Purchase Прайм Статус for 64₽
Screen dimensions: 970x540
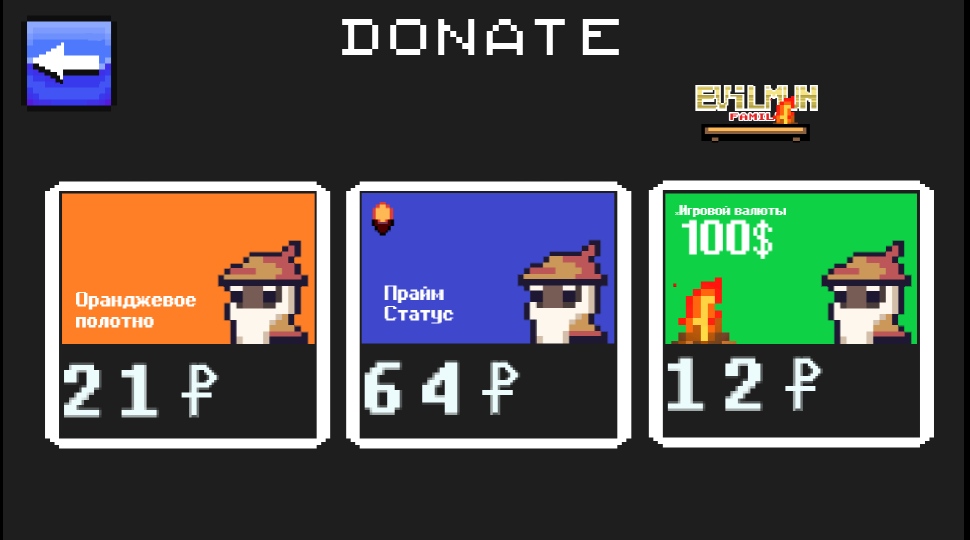click(488, 313)
